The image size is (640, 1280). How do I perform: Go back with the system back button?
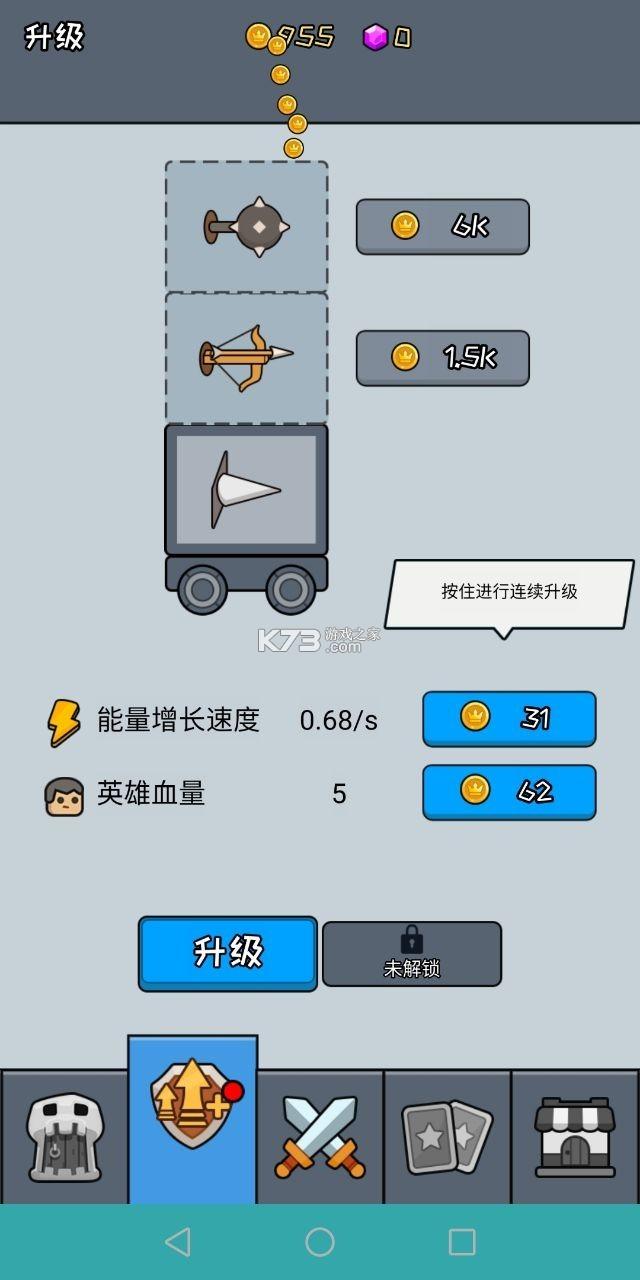pyautogui.click(x=178, y=1242)
